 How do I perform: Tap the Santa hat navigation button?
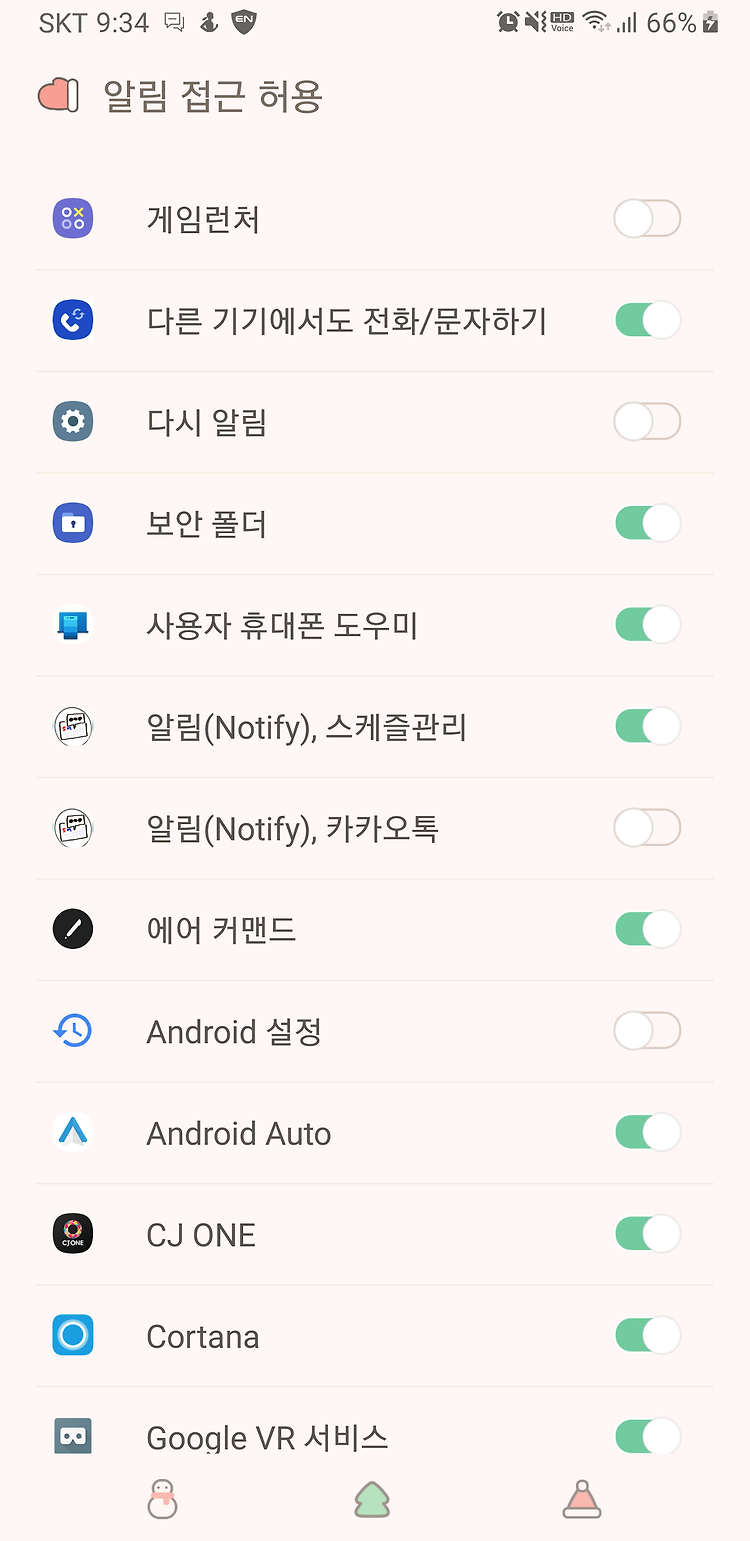[581, 1499]
